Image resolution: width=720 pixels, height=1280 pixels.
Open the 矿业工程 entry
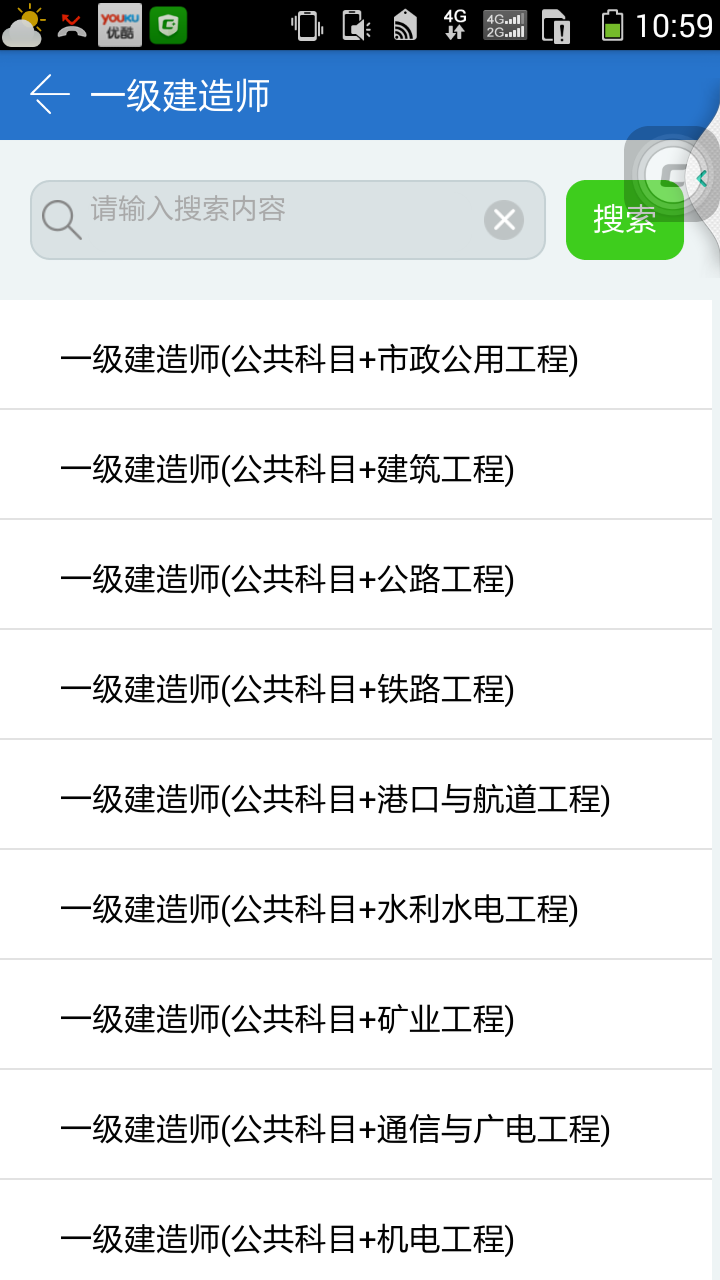288,1019
